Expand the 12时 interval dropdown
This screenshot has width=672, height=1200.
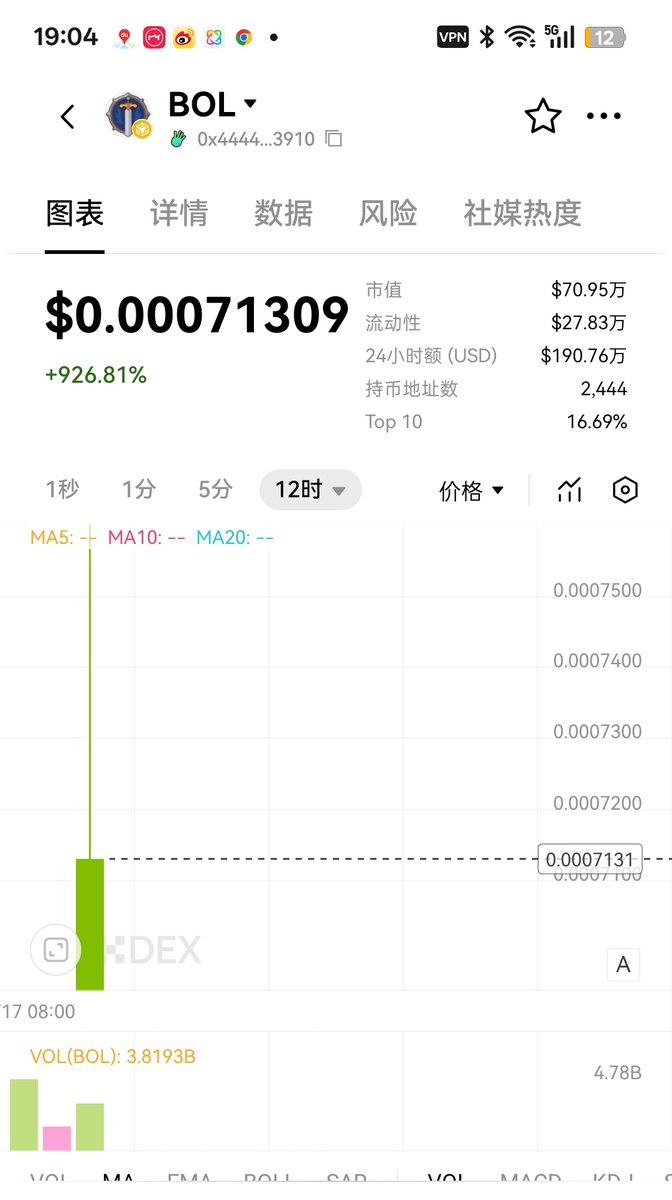pyautogui.click(x=310, y=490)
